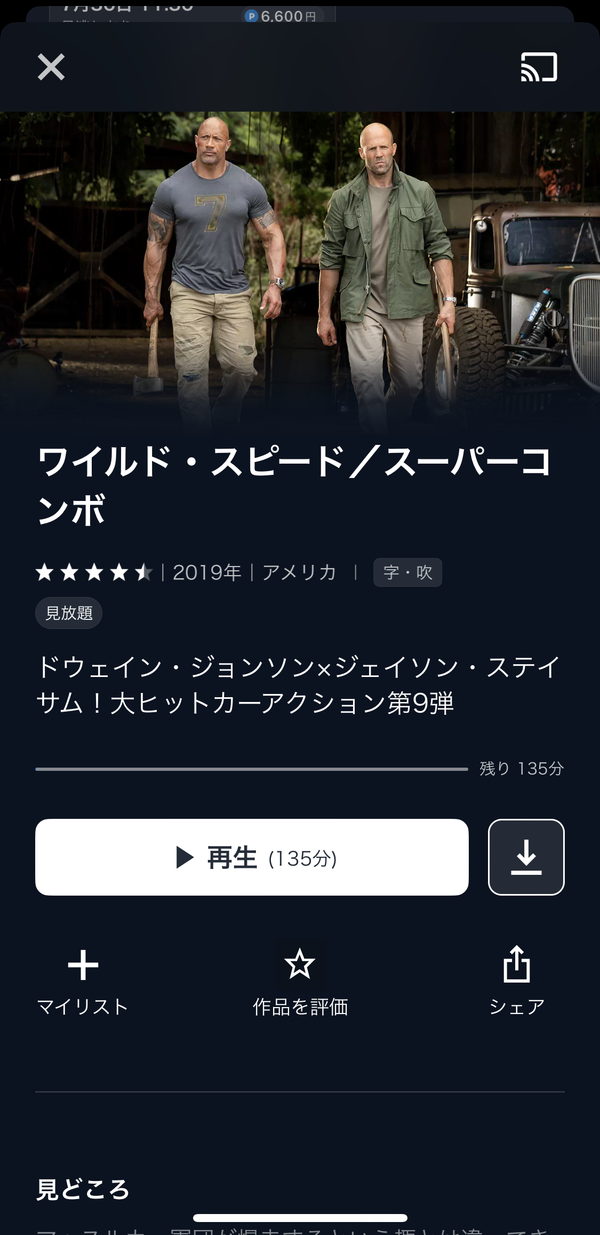Play the movie with 再生 button
The image size is (600, 1235).
(252, 857)
